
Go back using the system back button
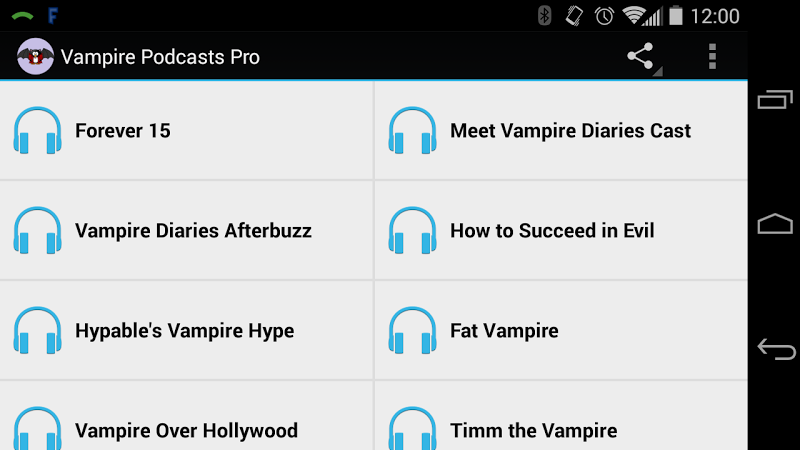775,349
